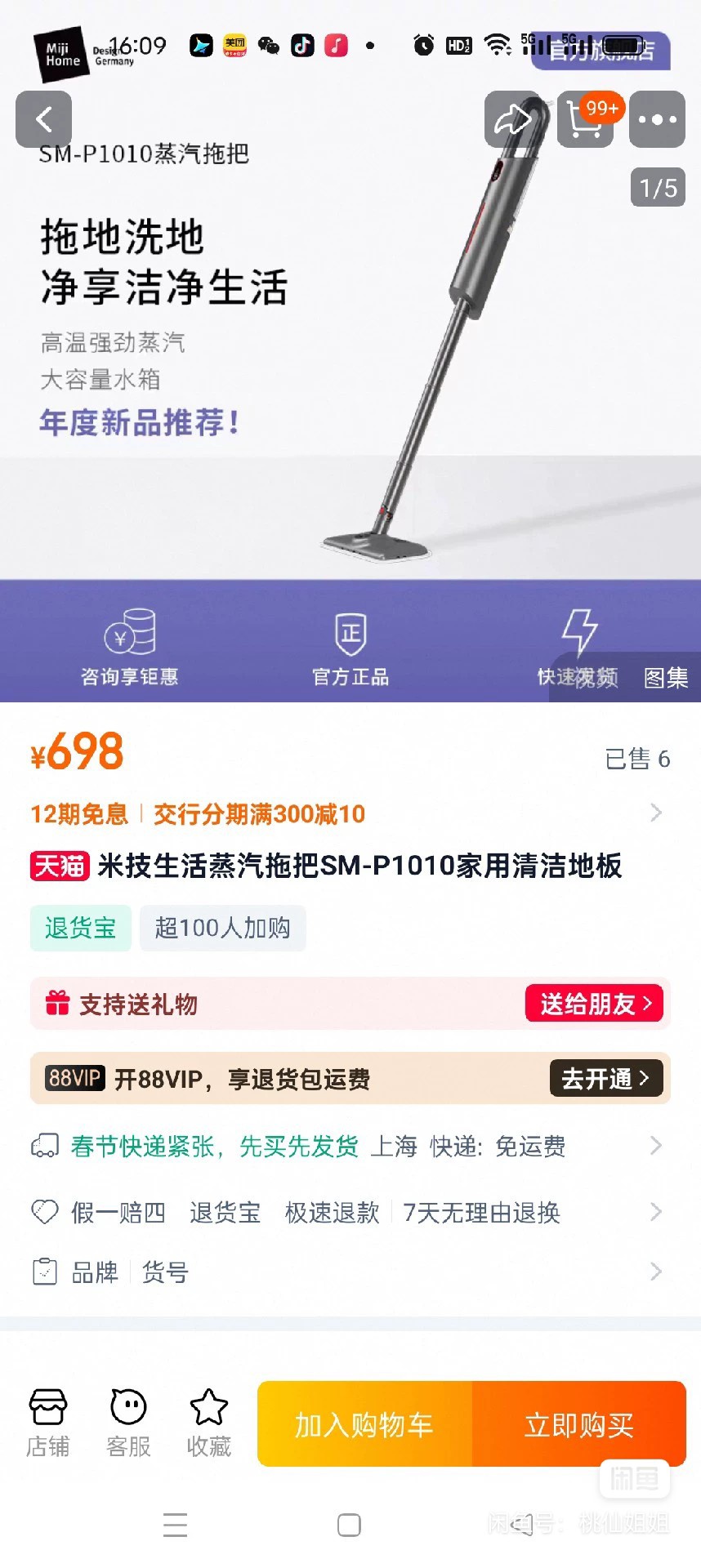Tap 加入购物车 to add to cart
701x1568 pixels.
[x=364, y=1424]
